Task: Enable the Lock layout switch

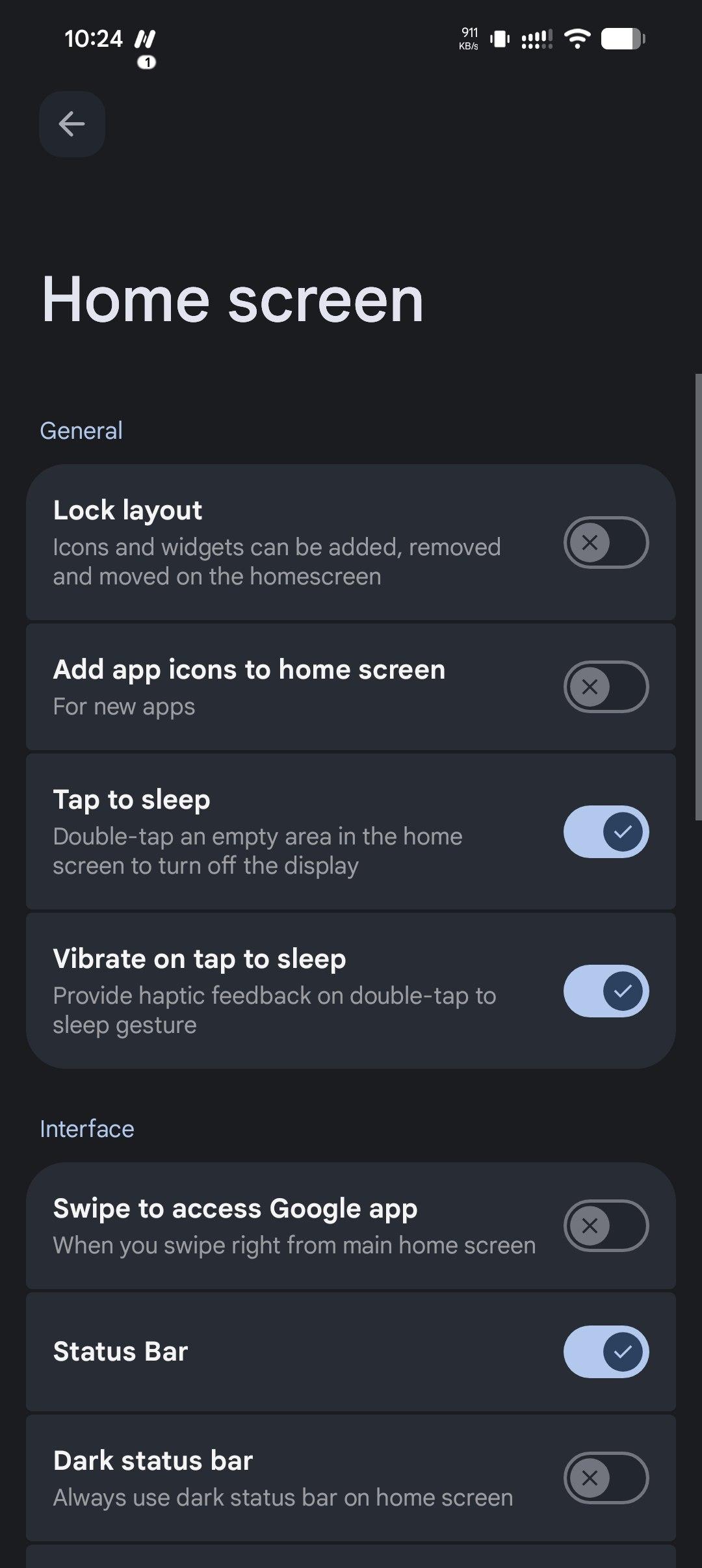Action: 605,542
